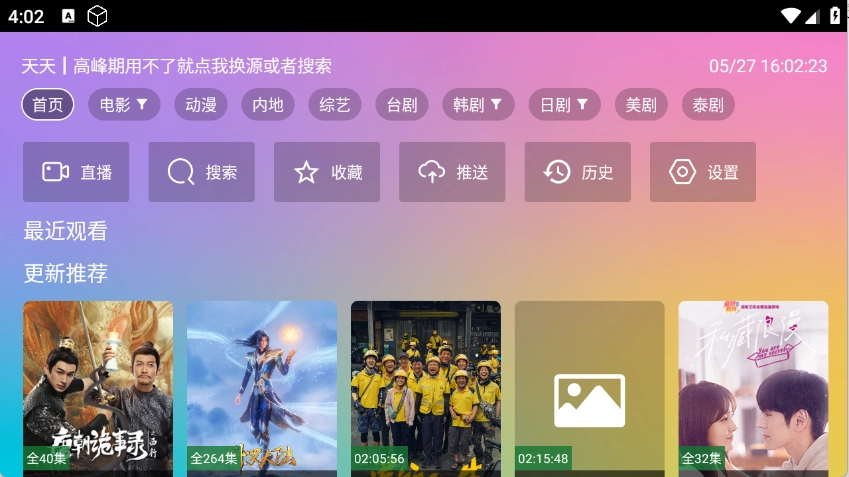Image resolution: width=849 pixels, height=477 pixels.
Task: Switch to the 内地 category
Action: (268, 105)
